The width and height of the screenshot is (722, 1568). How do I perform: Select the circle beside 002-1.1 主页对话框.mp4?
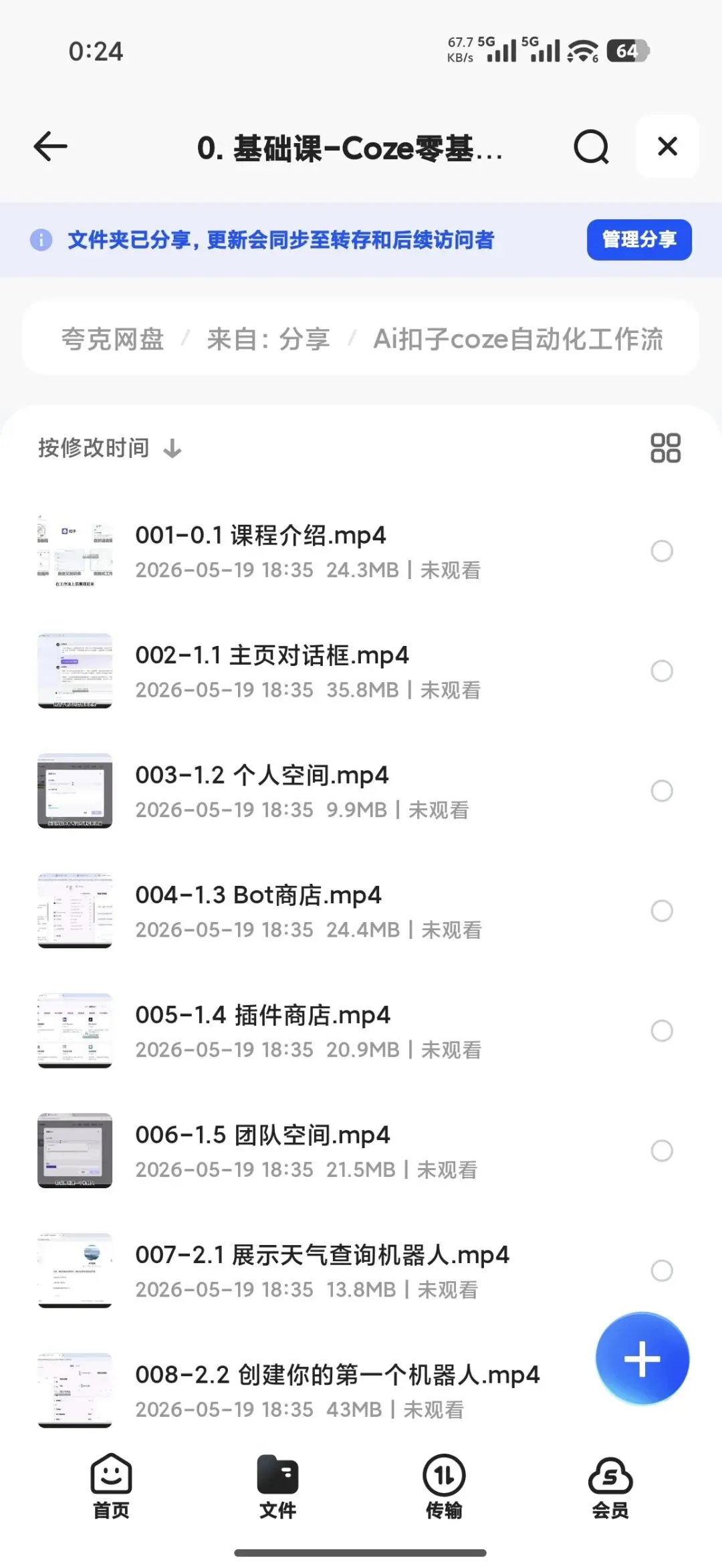tap(662, 671)
